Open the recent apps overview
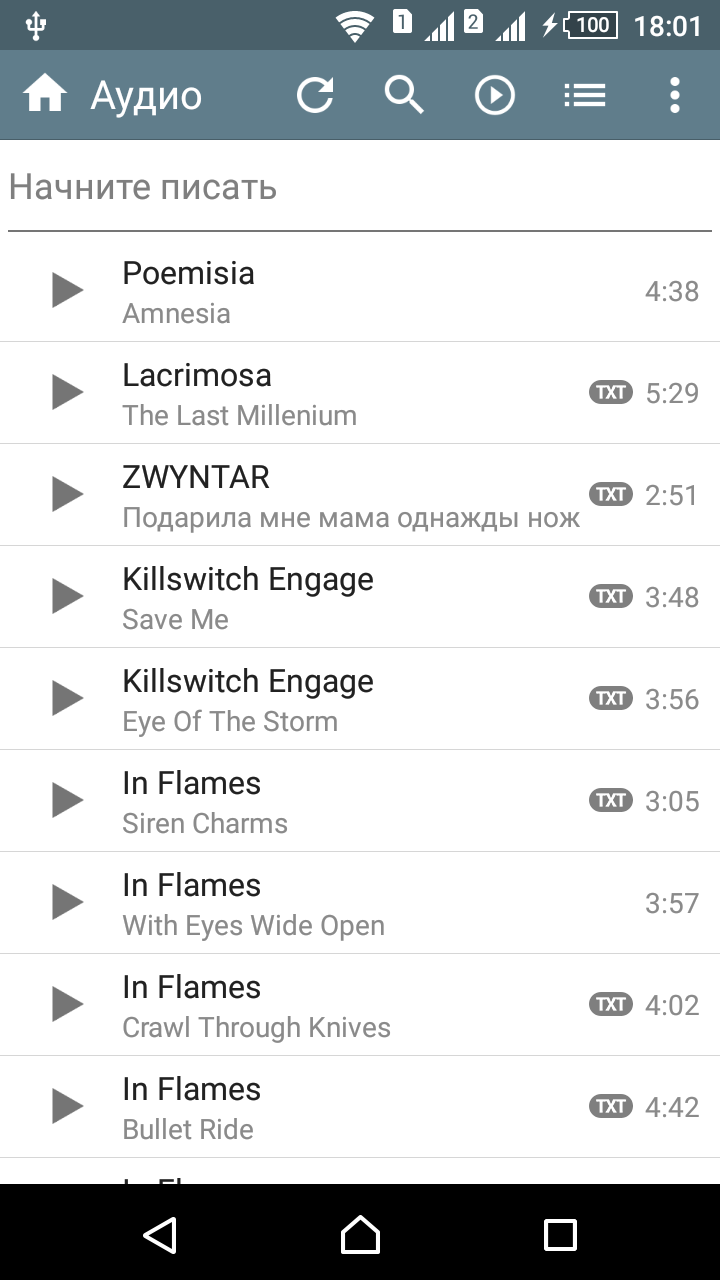 (x=560, y=1235)
